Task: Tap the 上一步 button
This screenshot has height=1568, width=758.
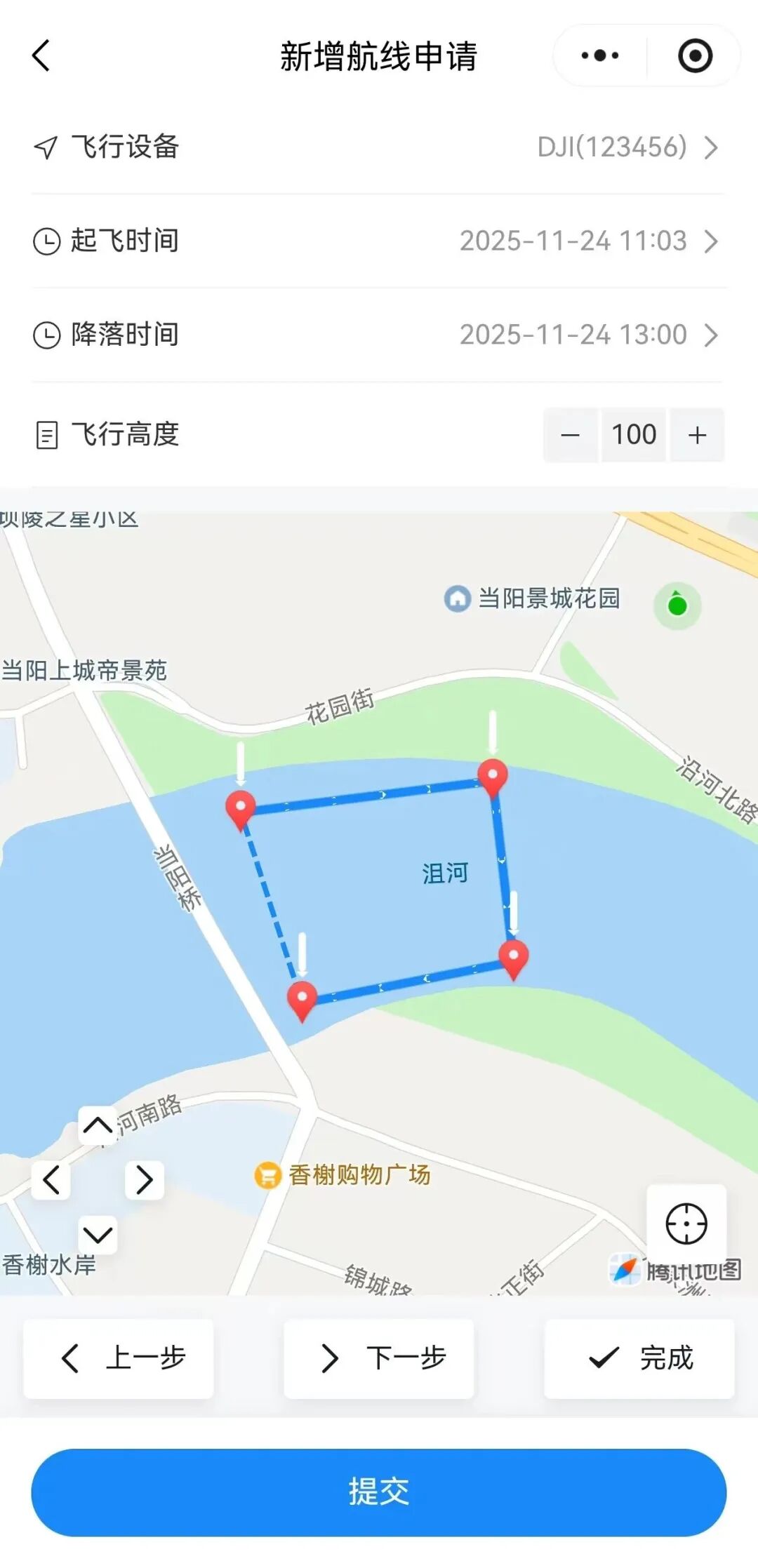Action: [x=119, y=1358]
